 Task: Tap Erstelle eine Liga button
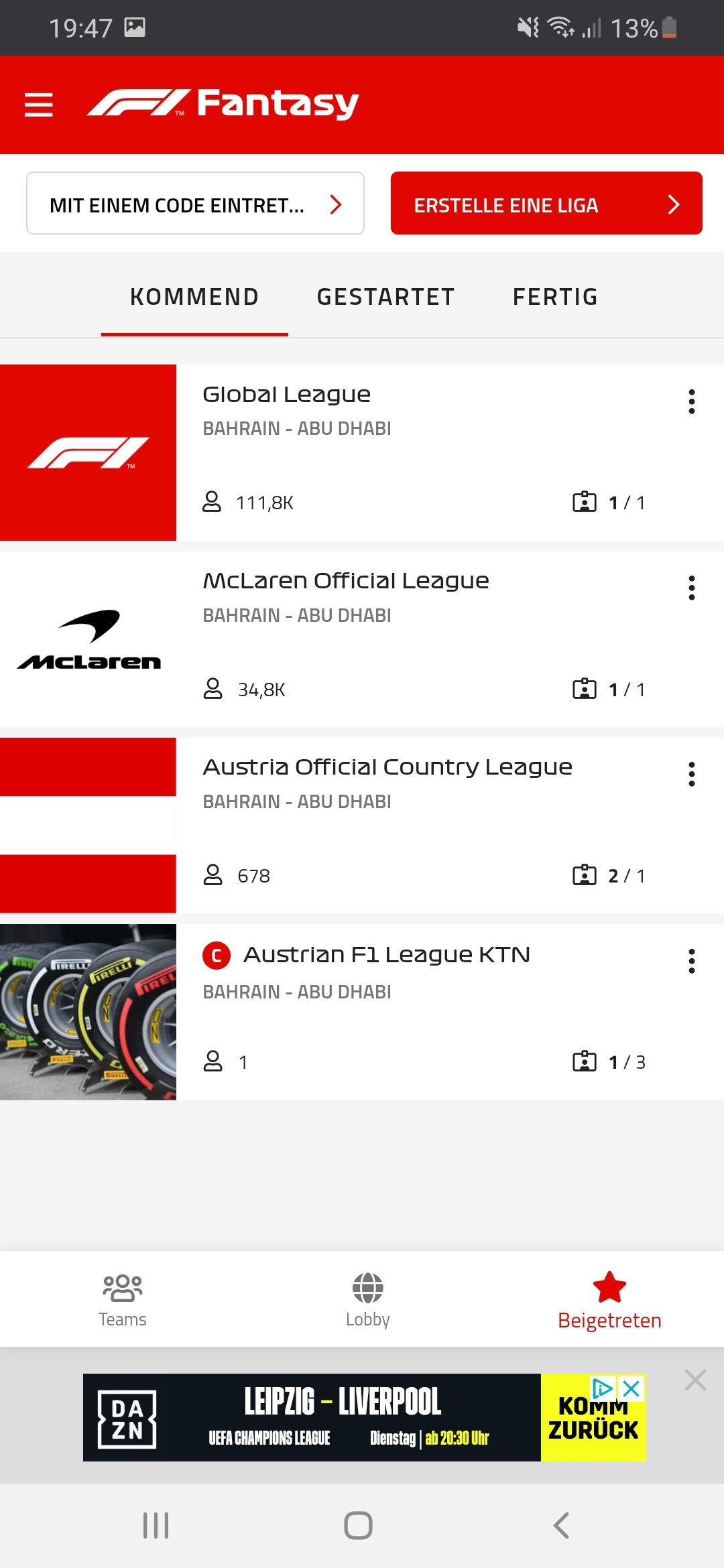(546, 203)
